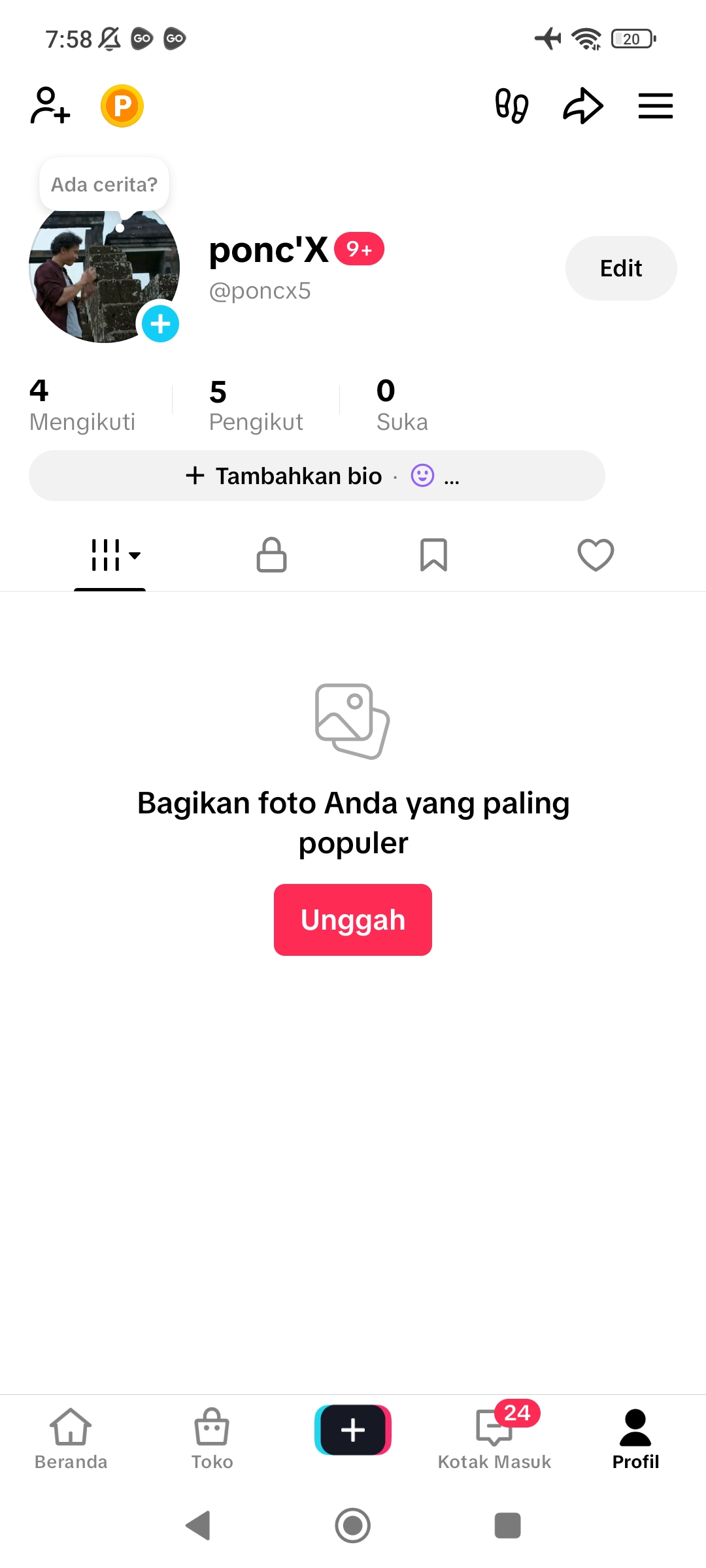
Task: View the Suka likes count
Action: coord(401,406)
